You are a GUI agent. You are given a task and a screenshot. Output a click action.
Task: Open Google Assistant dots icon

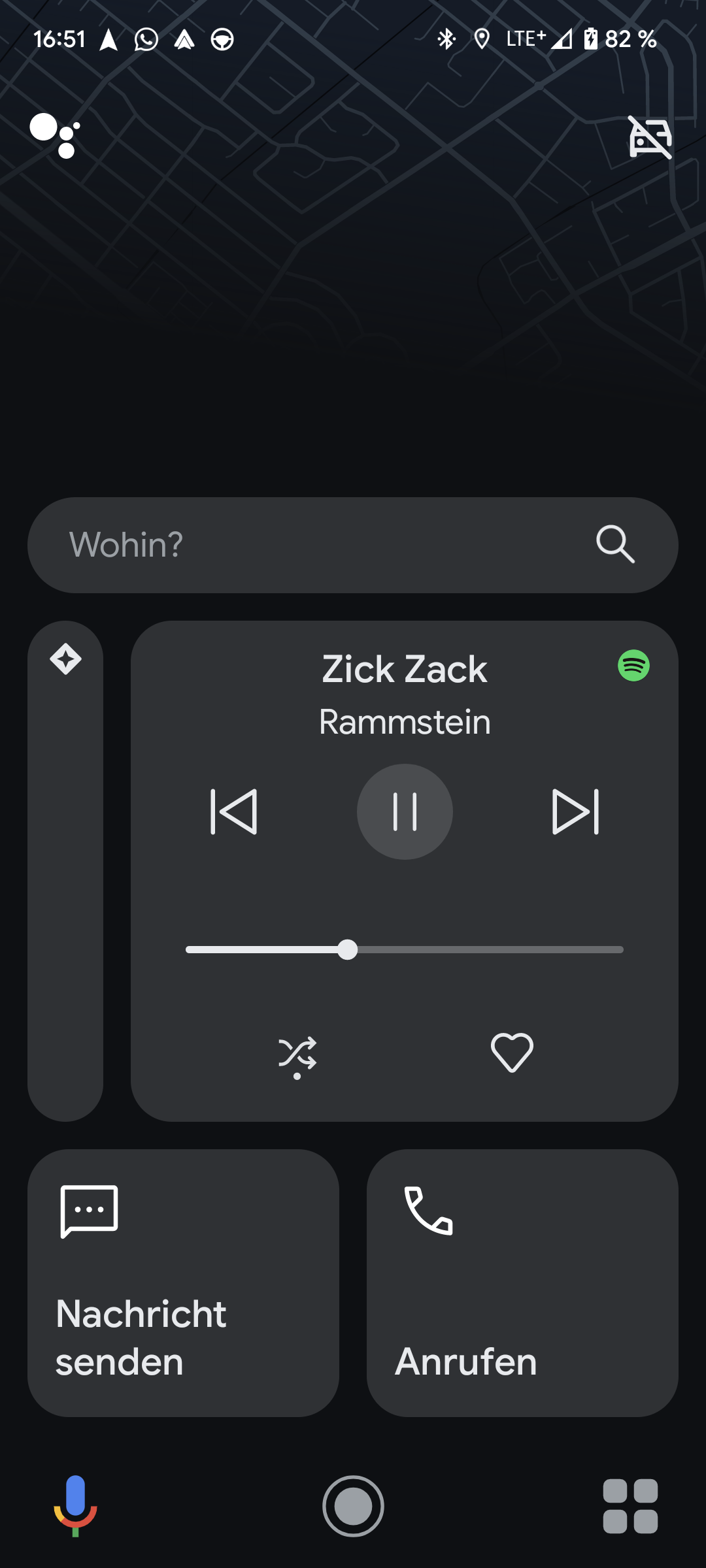coord(55,135)
